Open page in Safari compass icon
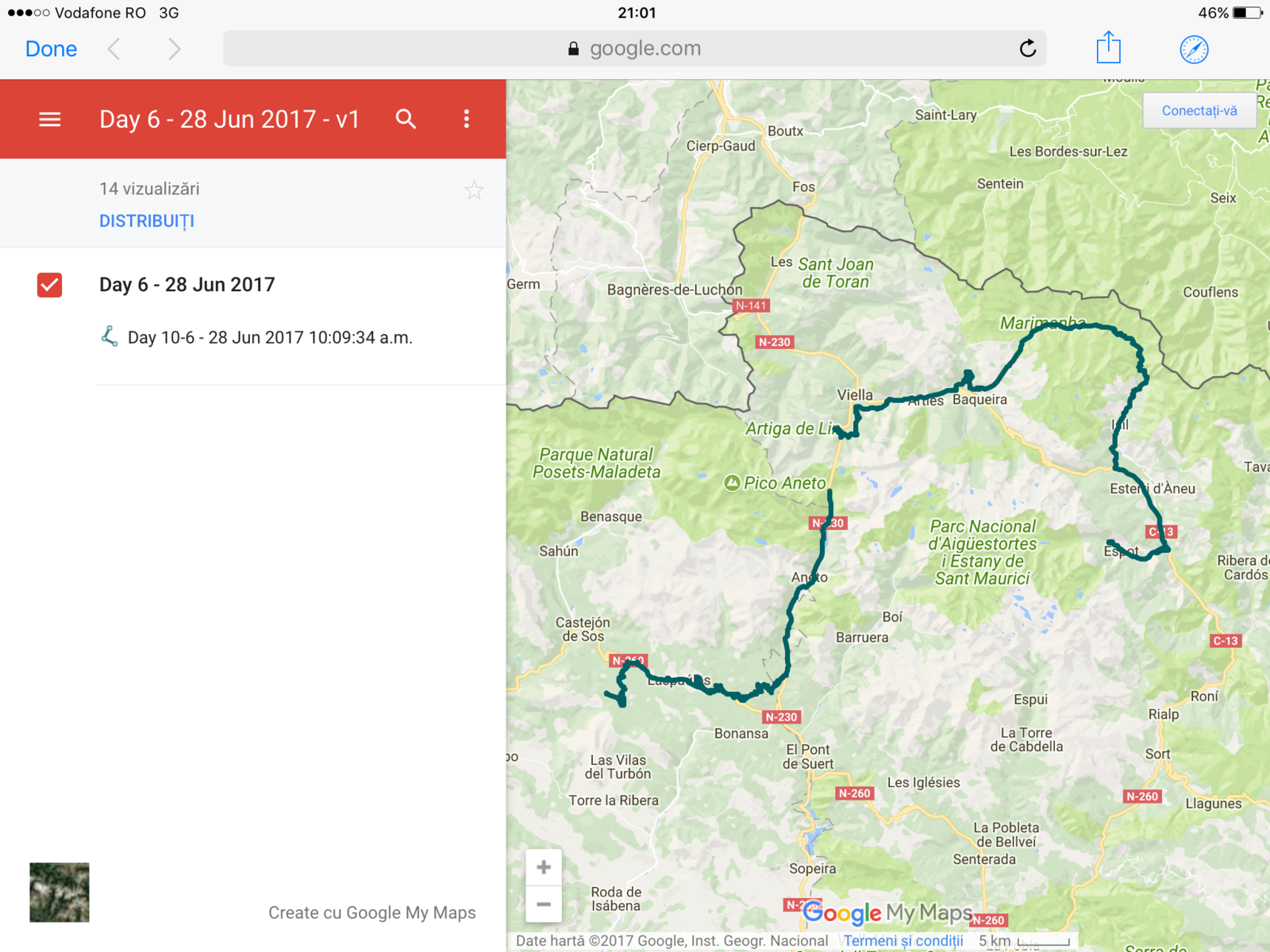 1193,49
